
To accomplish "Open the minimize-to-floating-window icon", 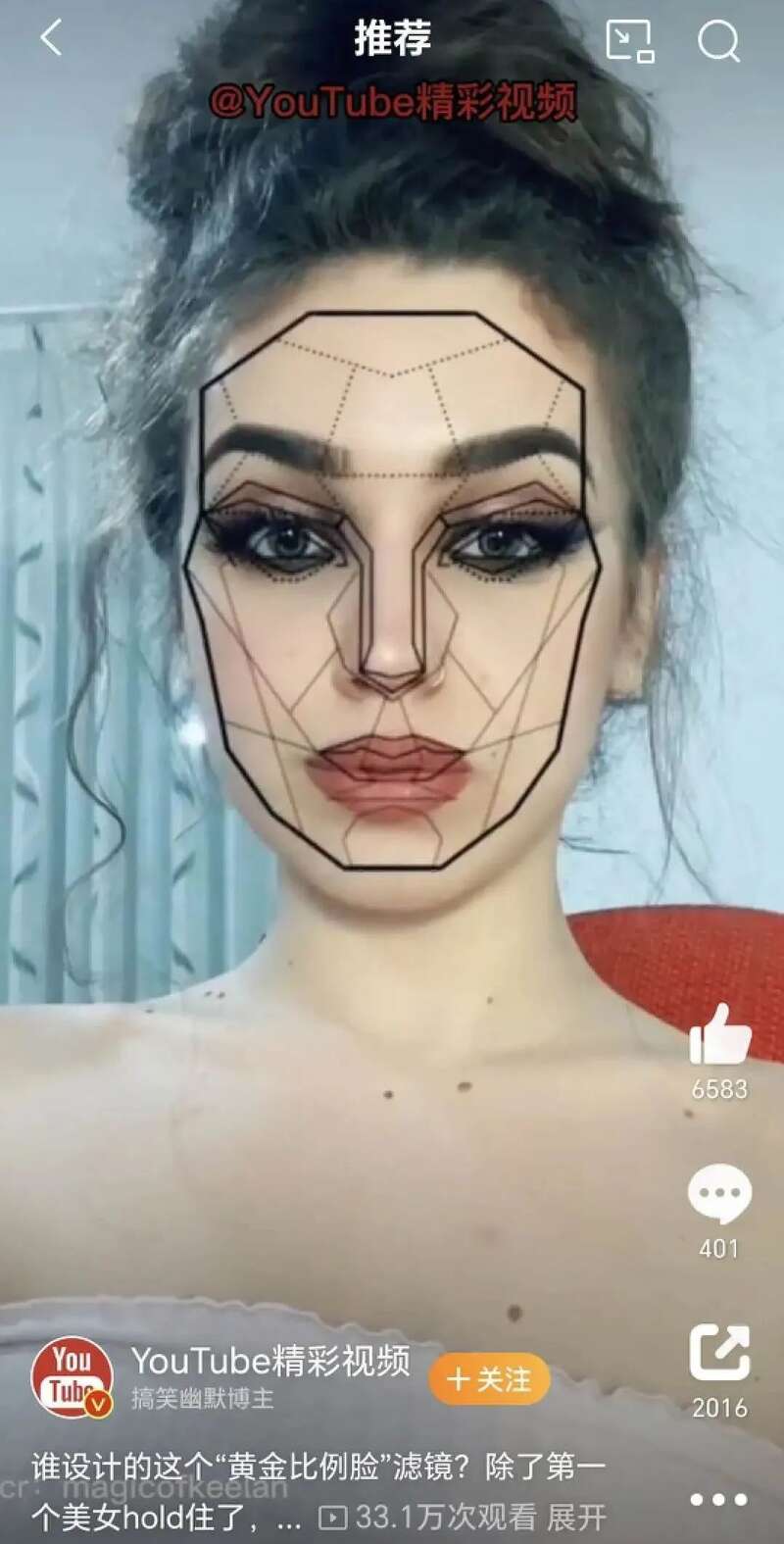I will 629,41.
